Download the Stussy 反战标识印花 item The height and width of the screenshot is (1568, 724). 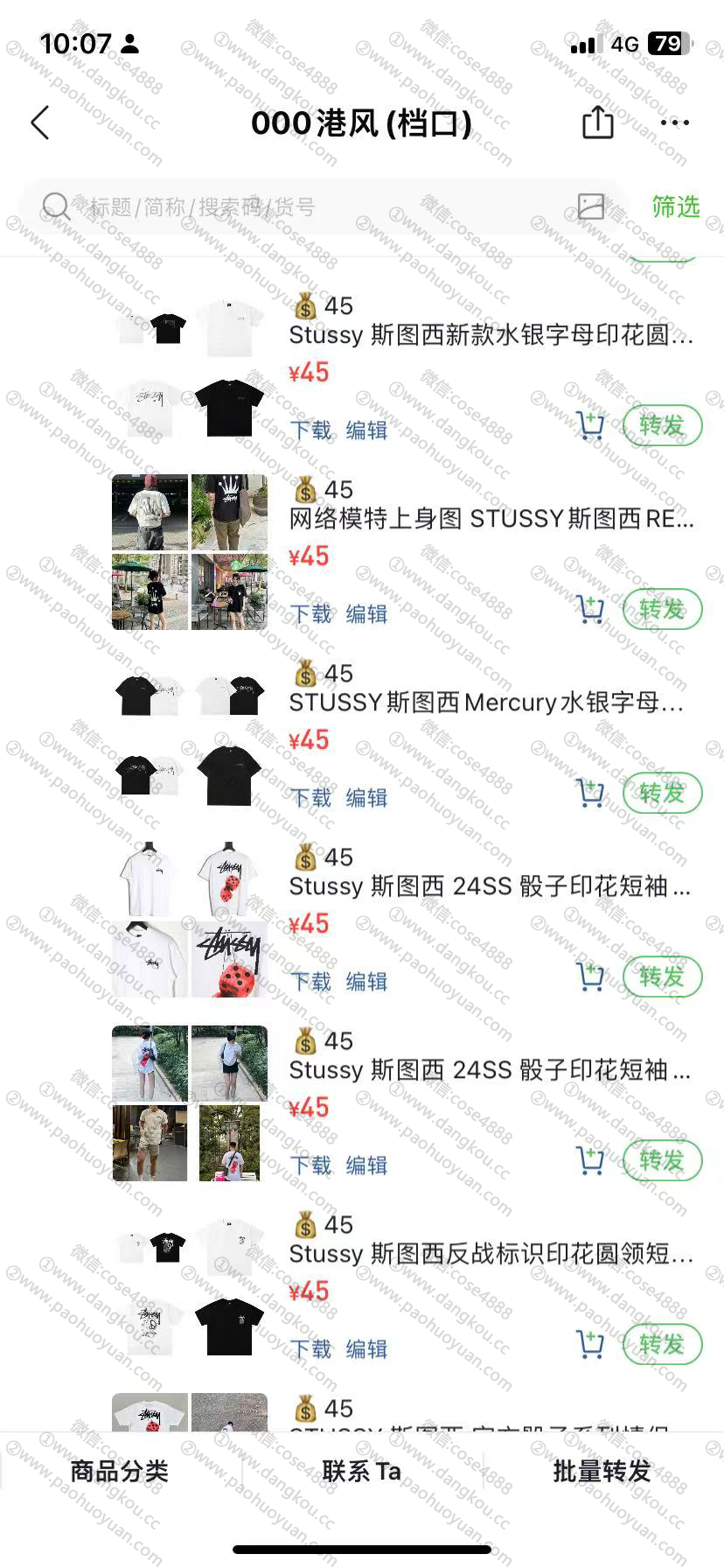(310, 1348)
